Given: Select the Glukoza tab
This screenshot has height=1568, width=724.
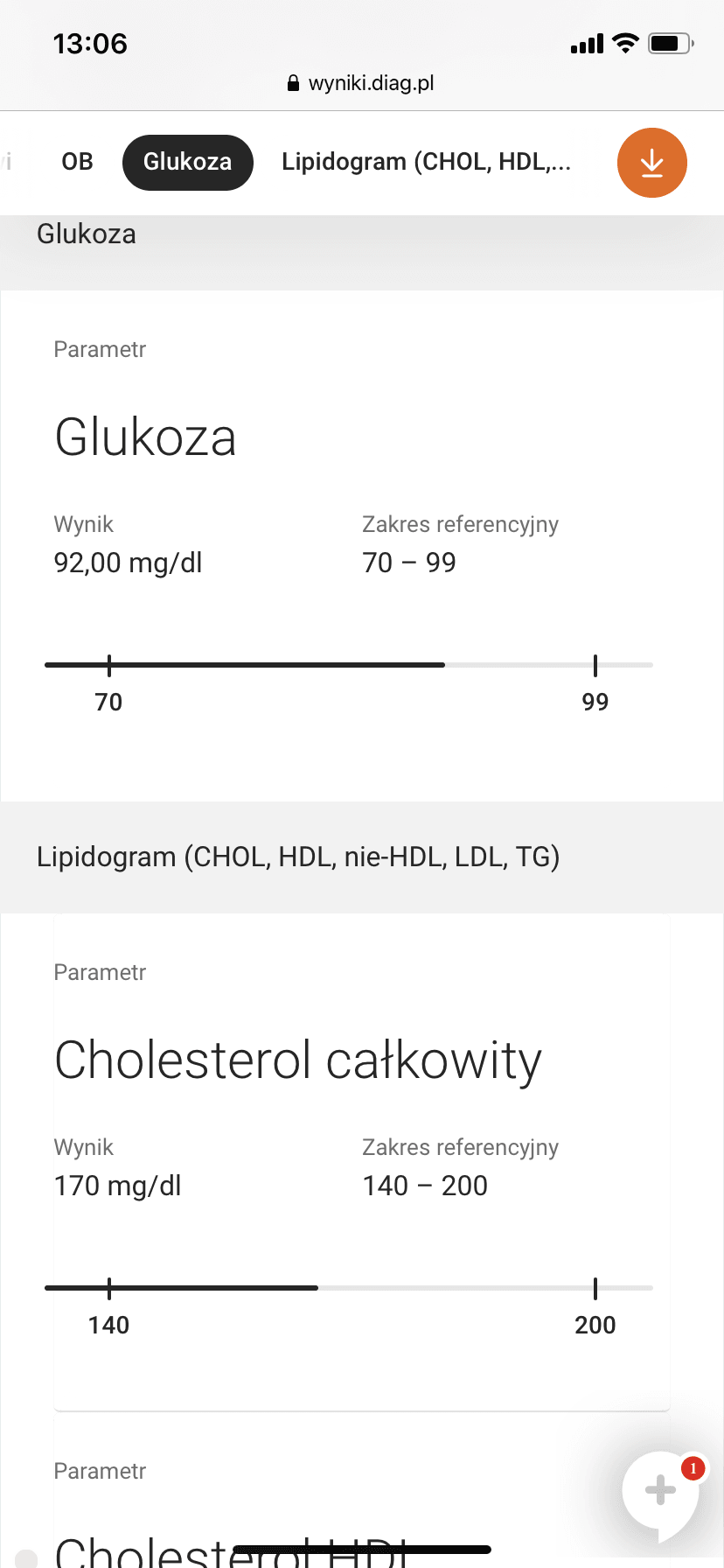Looking at the screenshot, I should [x=187, y=162].
